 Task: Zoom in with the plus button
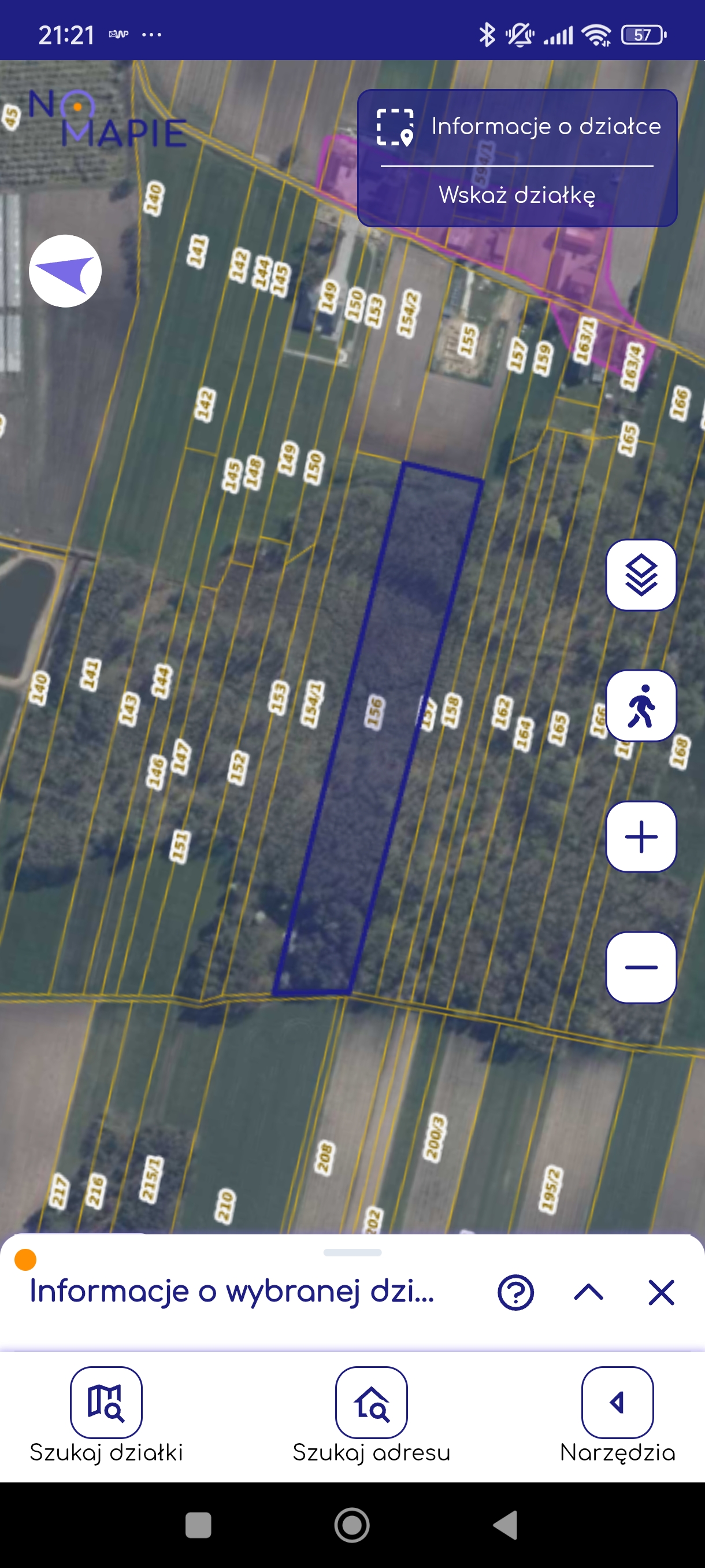(640, 837)
